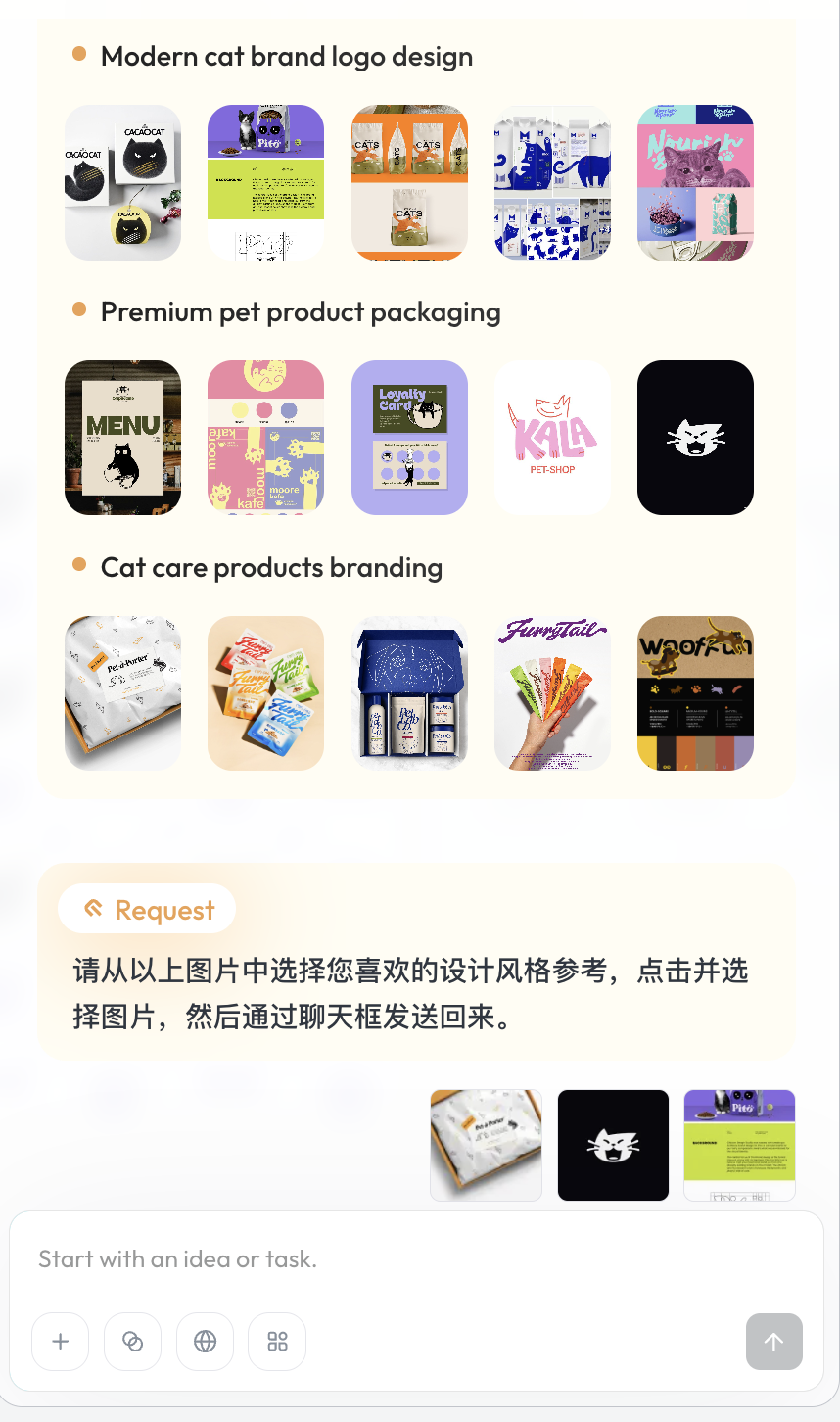This screenshot has width=840, height=1422.
Task: Open the orange CATS packaging image
Action: 409,182
